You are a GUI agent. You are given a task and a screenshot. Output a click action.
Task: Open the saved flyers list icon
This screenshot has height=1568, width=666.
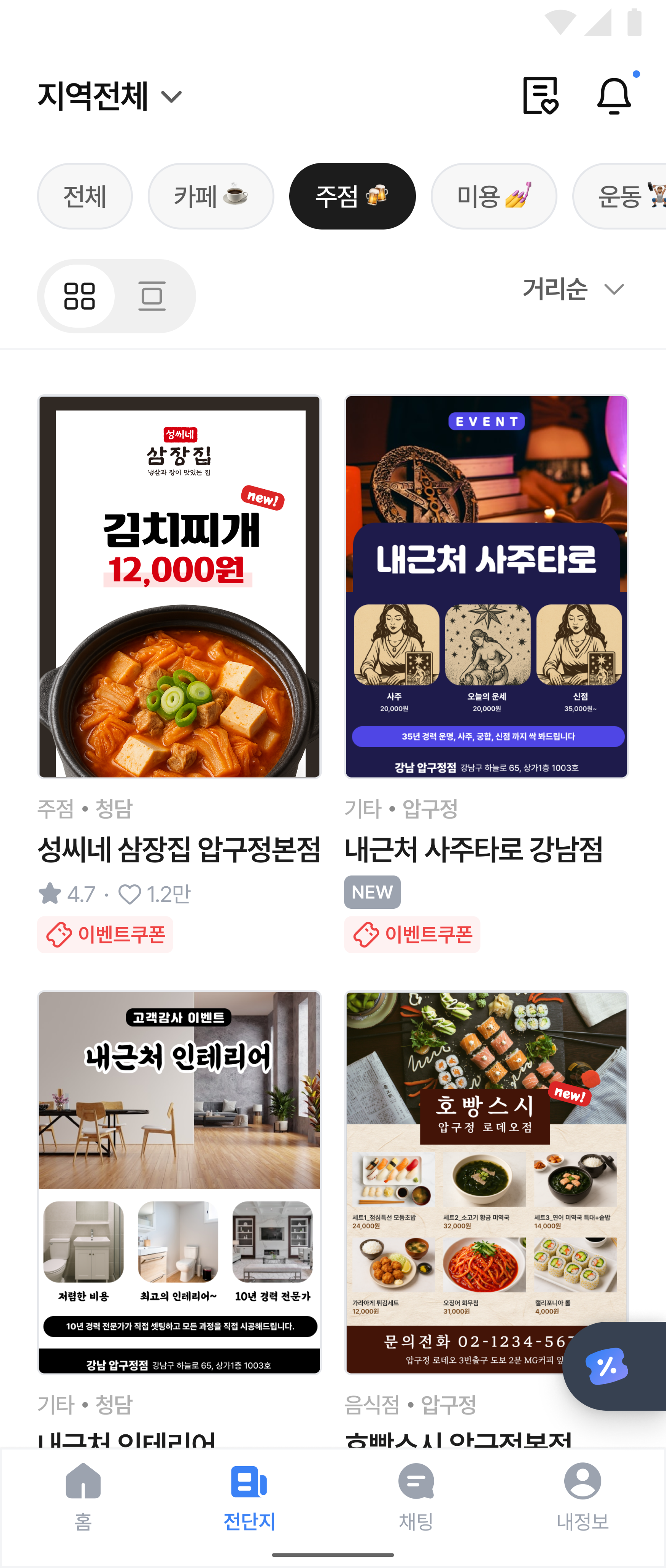539,96
